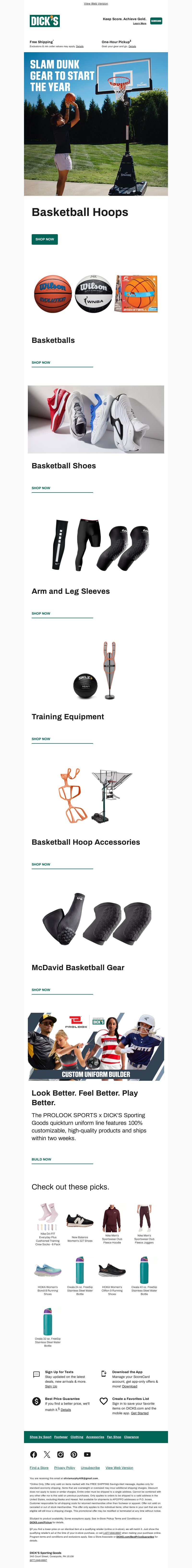Tap Build Now for custom uniforms
Image resolution: width=192 pixels, height=1568 pixels.
(x=42, y=1160)
